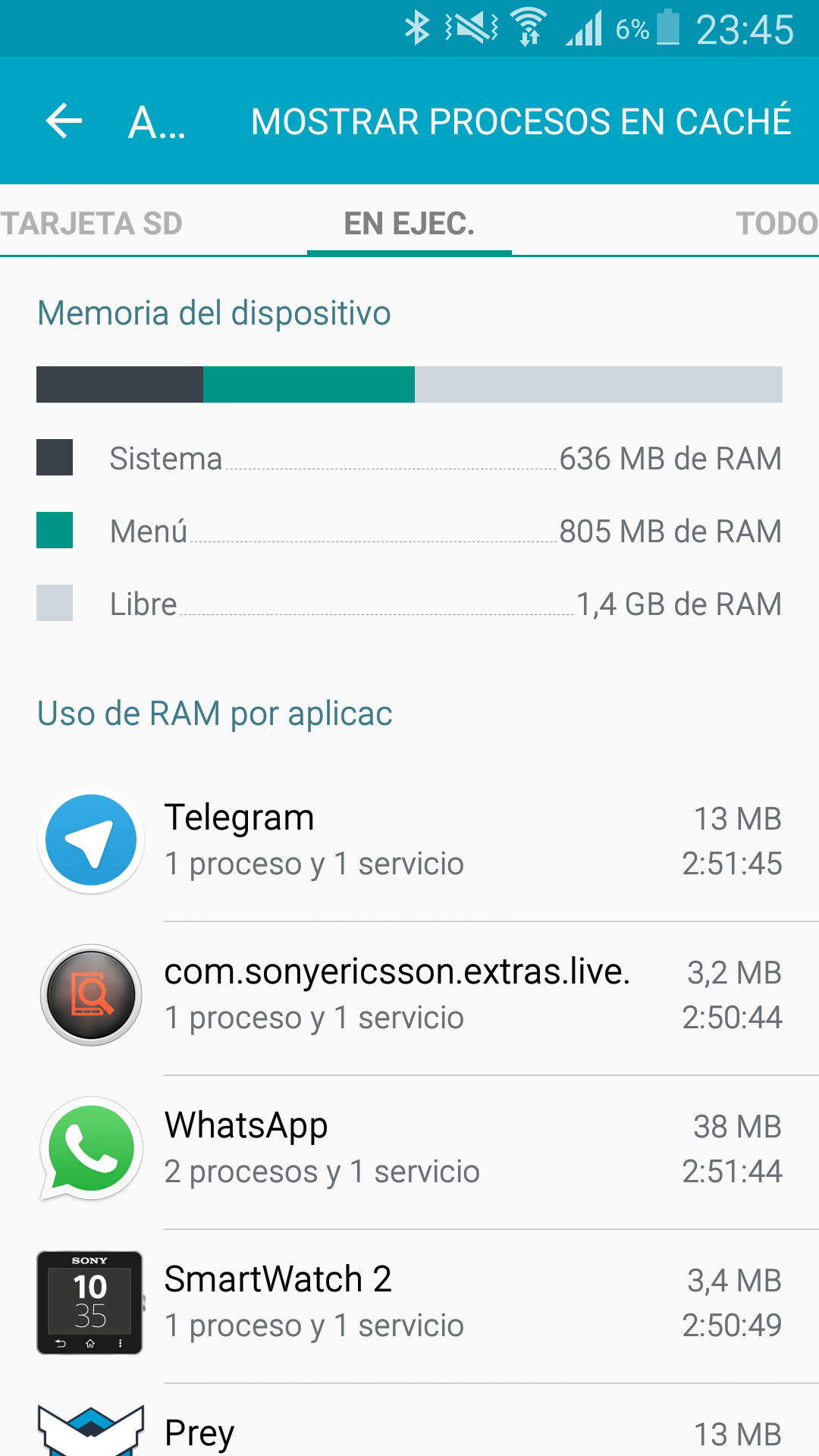This screenshot has width=819, height=1456.
Task: Open Telegram running process details
Action: point(409,842)
